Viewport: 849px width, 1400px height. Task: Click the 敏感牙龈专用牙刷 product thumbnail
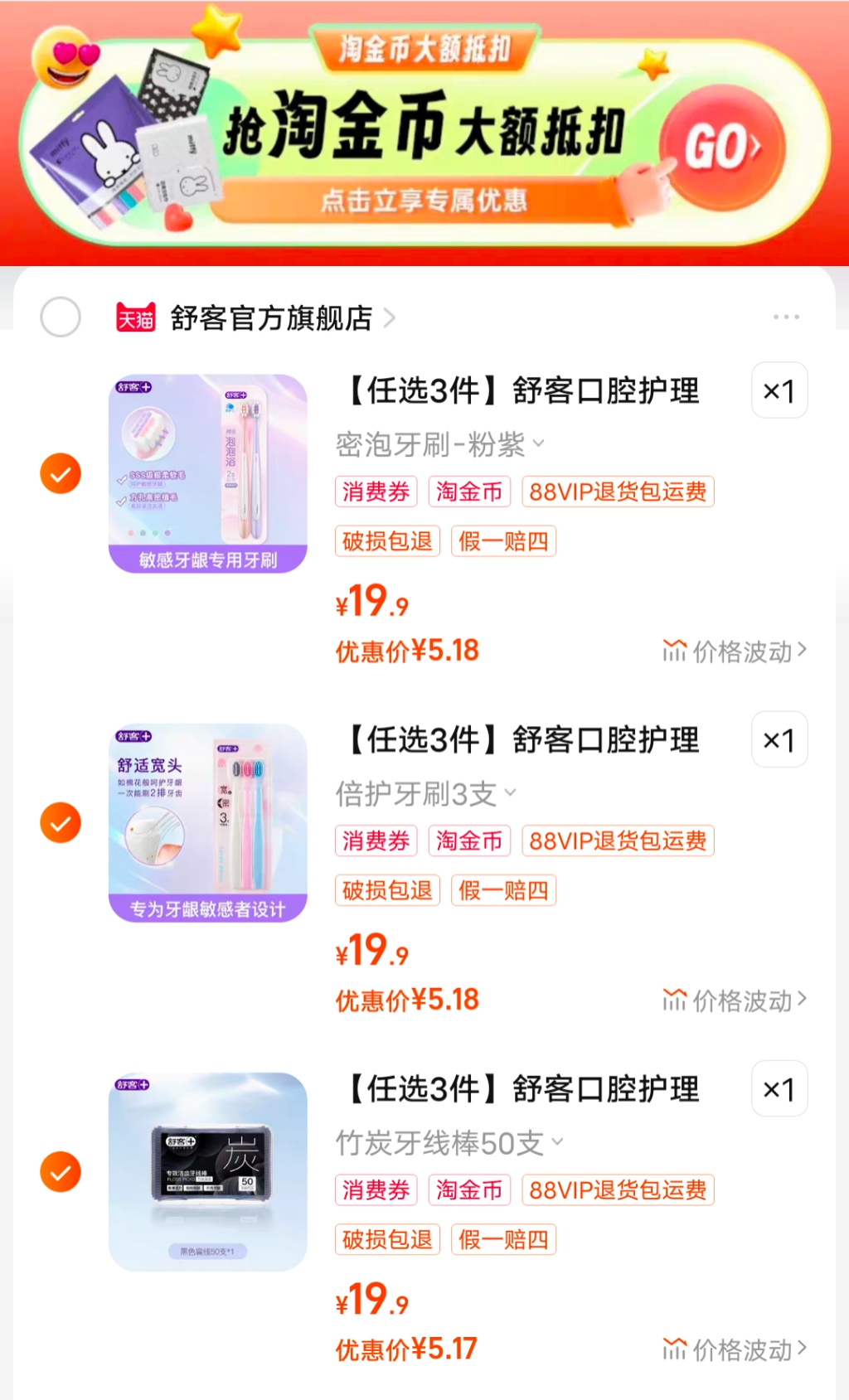(207, 472)
